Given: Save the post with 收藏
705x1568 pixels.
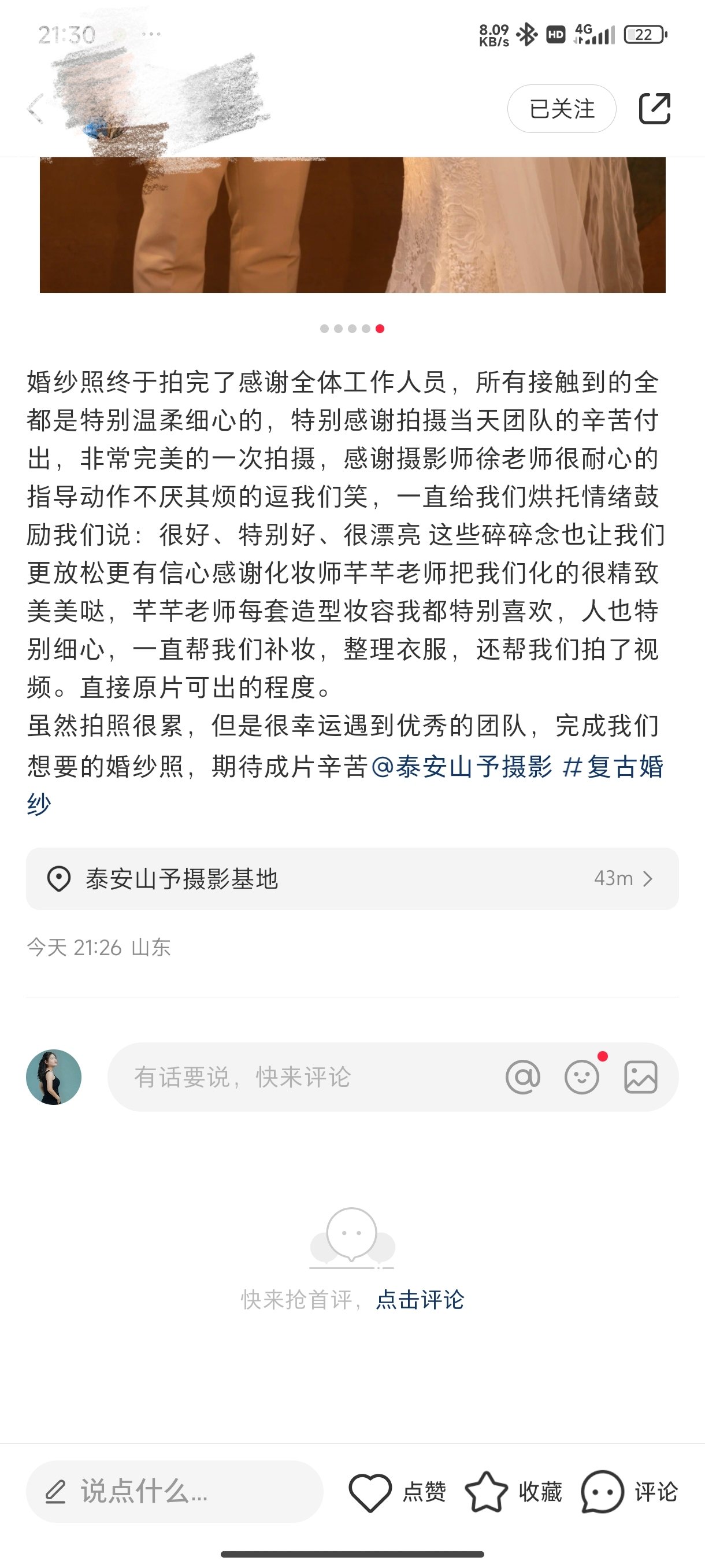Looking at the screenshot, I should pos(513,1492).
